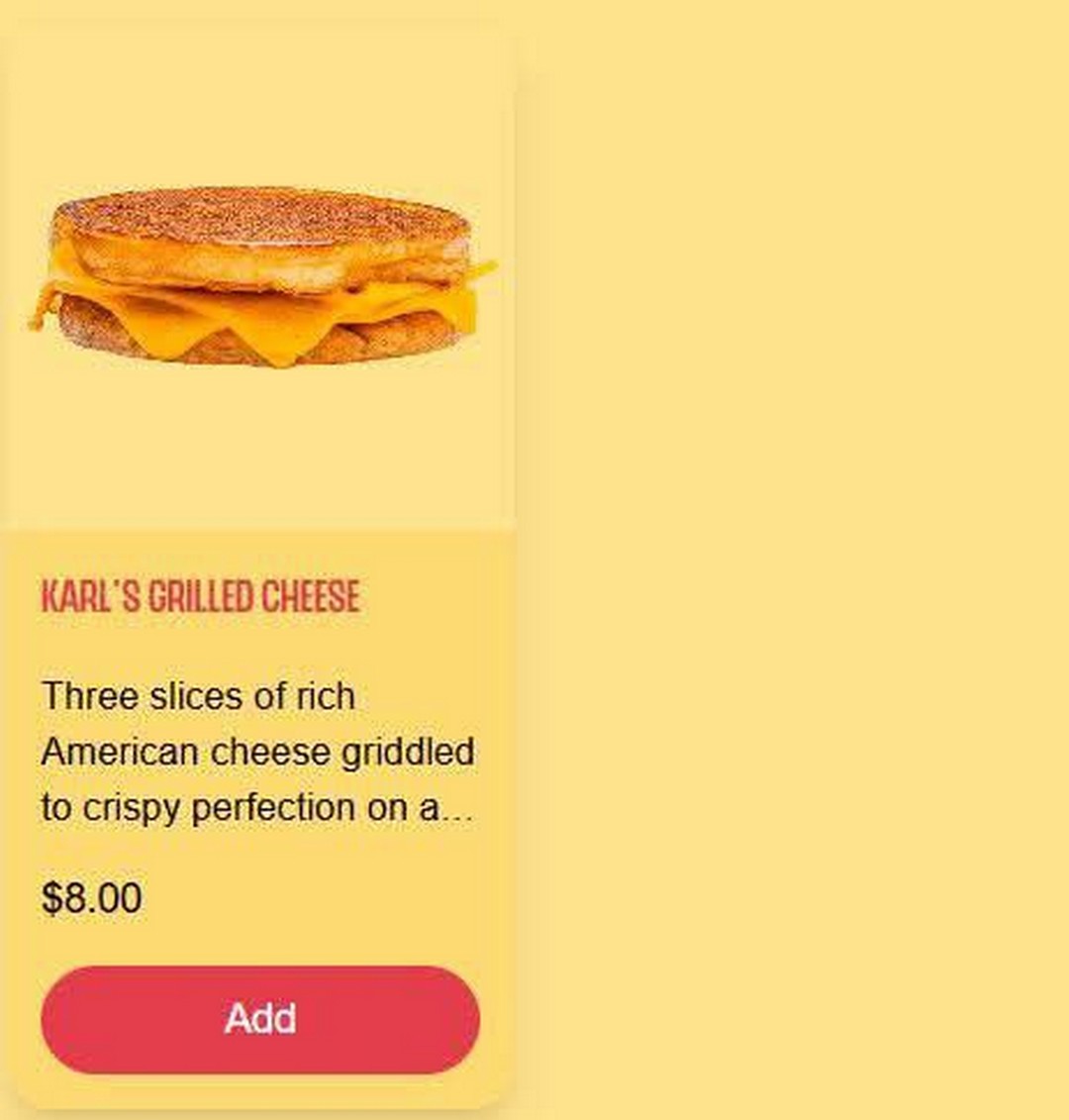Select the food card background area
Screen dimensions: 1069x1120
point(257,654)
